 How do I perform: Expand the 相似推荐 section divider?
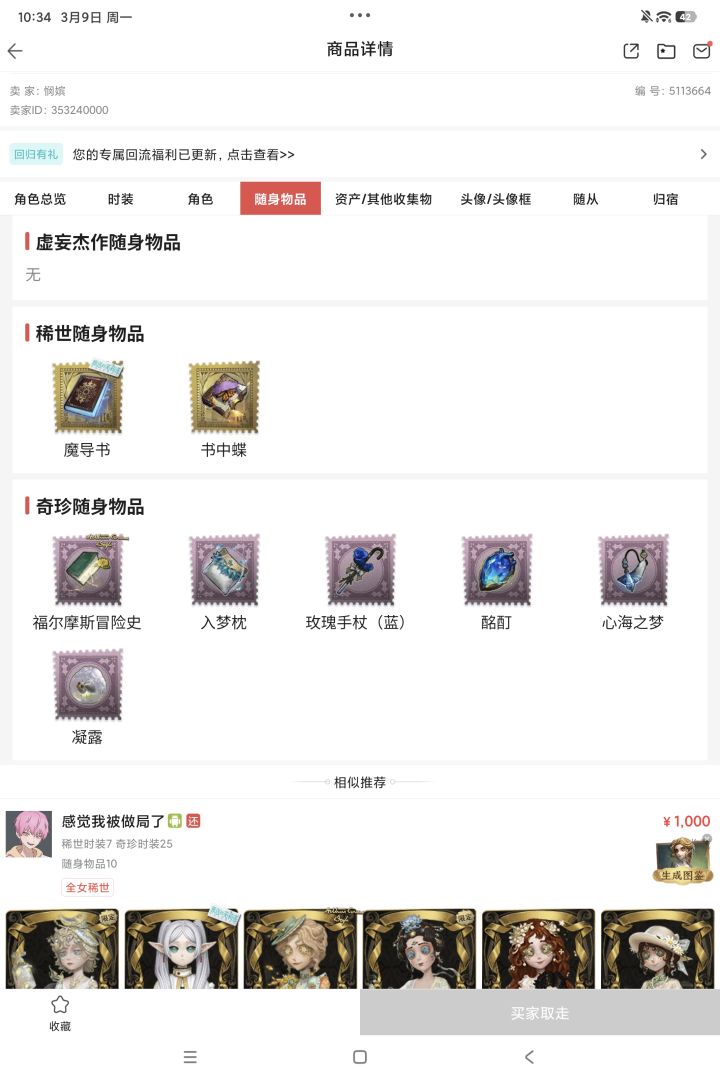(360, 782)
